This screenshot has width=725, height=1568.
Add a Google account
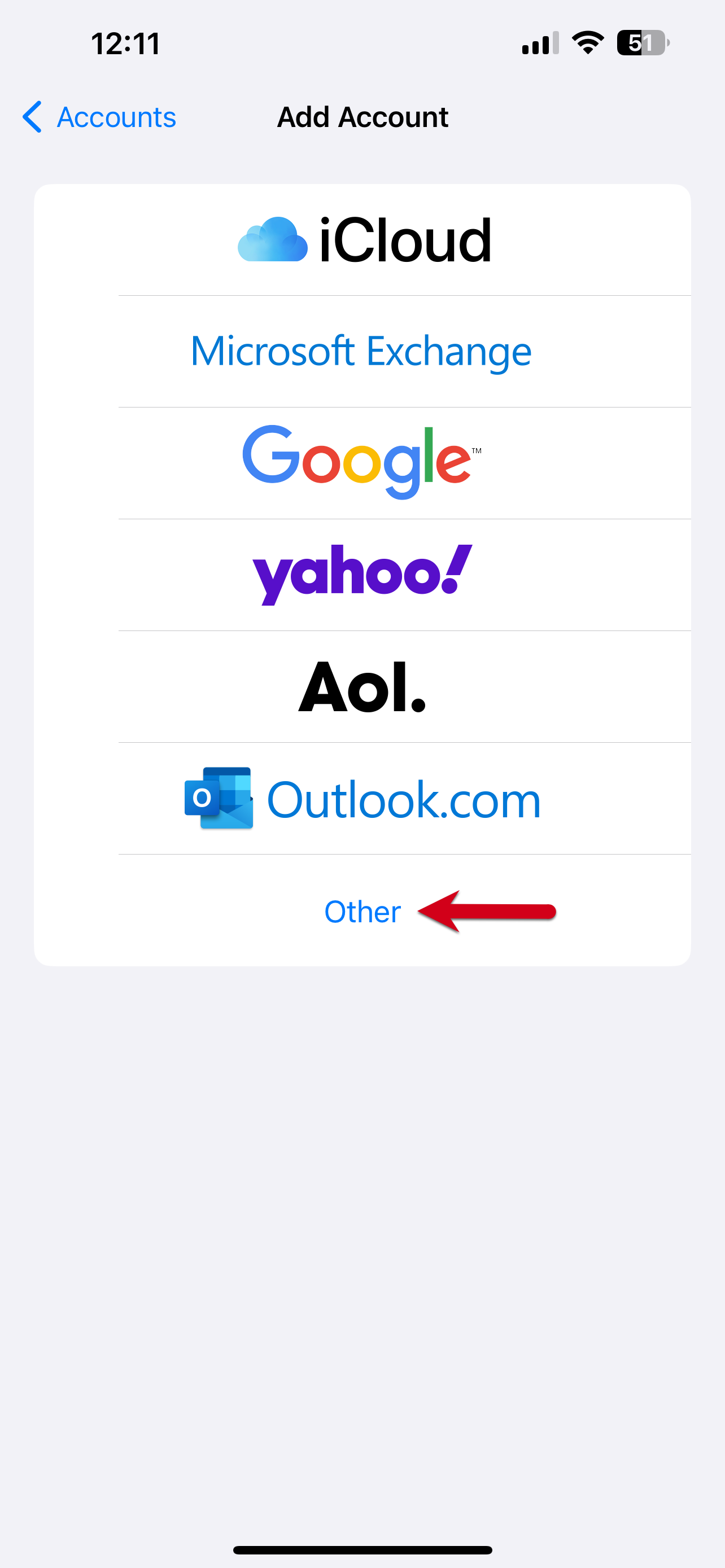coord(361,463)
